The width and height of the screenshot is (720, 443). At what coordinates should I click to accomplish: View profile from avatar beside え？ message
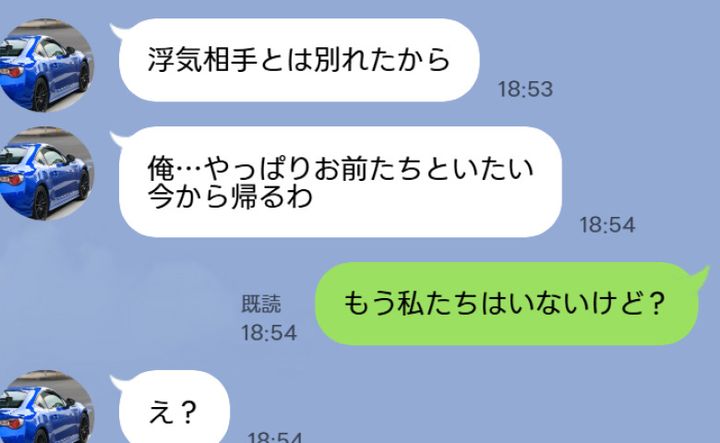46,410
